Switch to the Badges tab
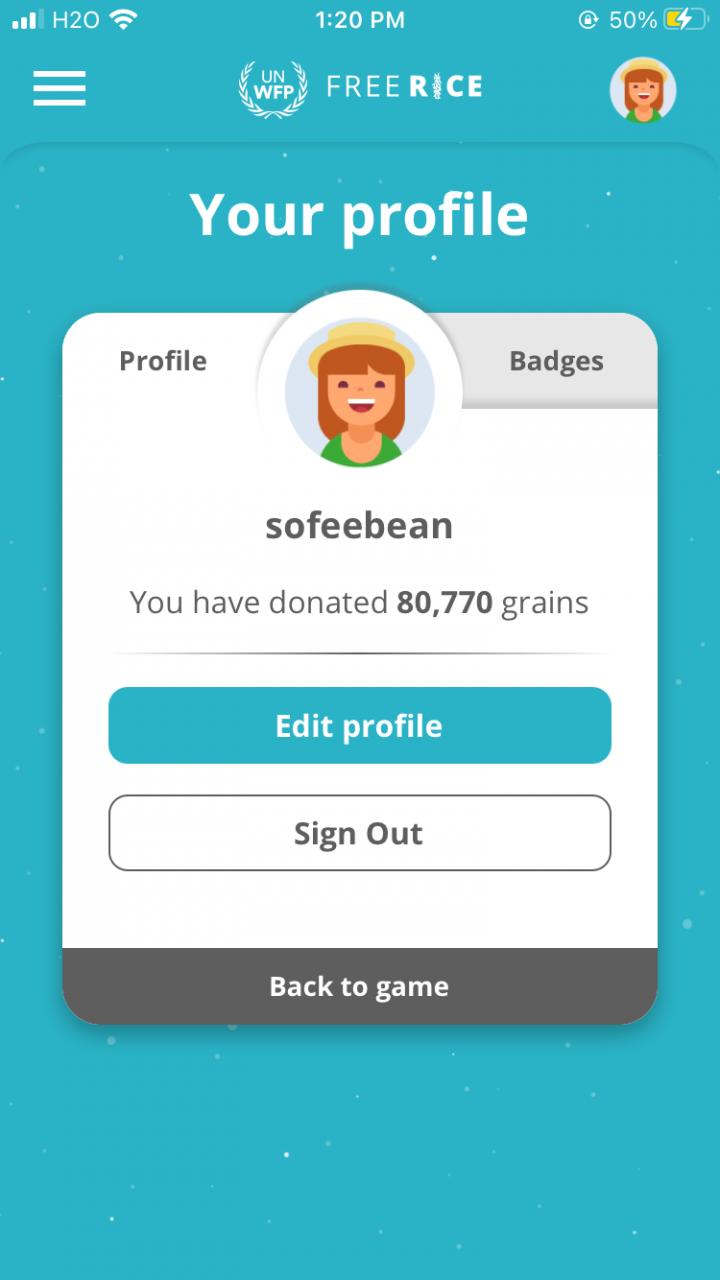The image size is (720, 1280). [556, 361]
